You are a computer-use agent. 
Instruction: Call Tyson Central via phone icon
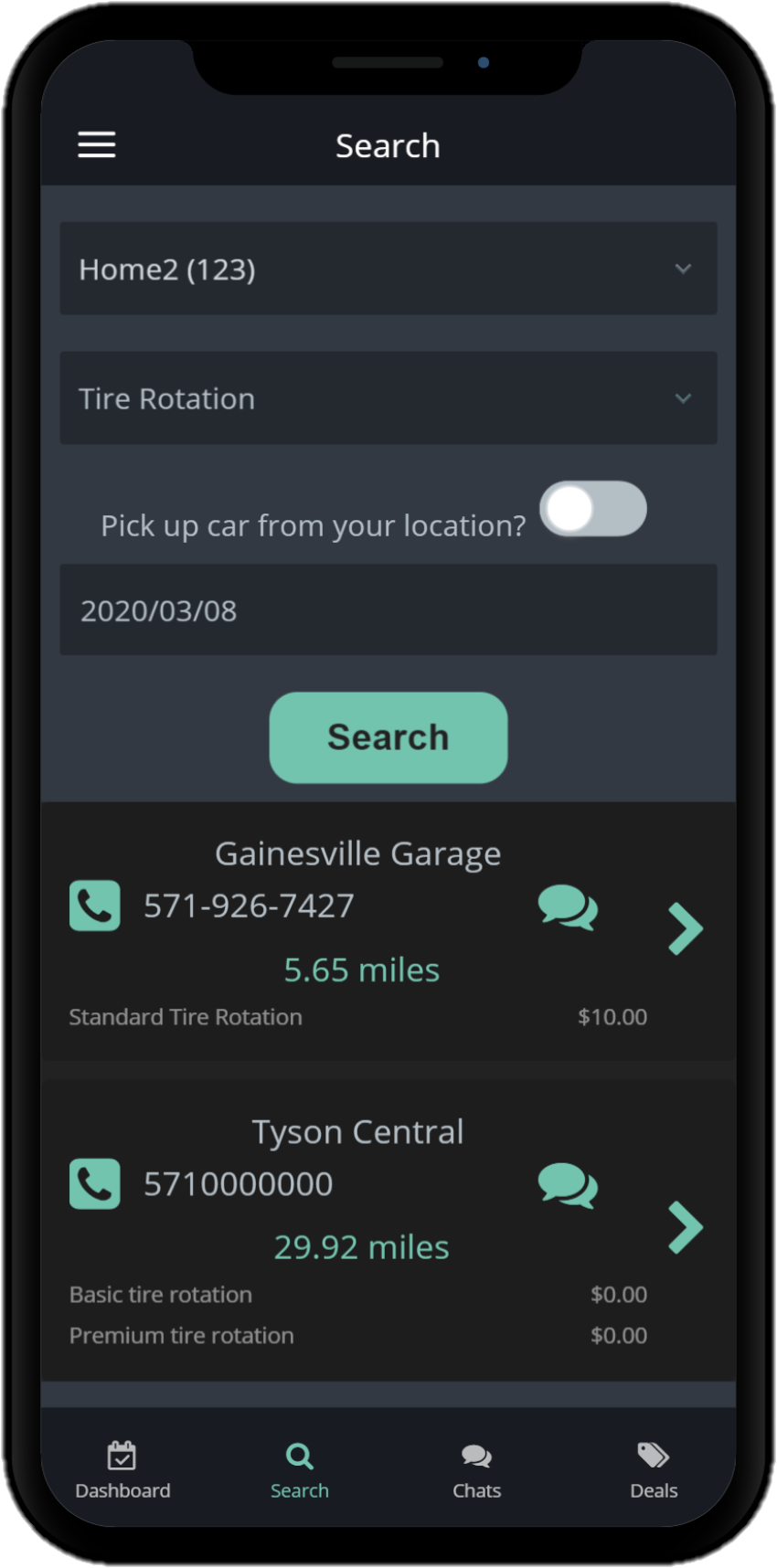click(95, 1184)
